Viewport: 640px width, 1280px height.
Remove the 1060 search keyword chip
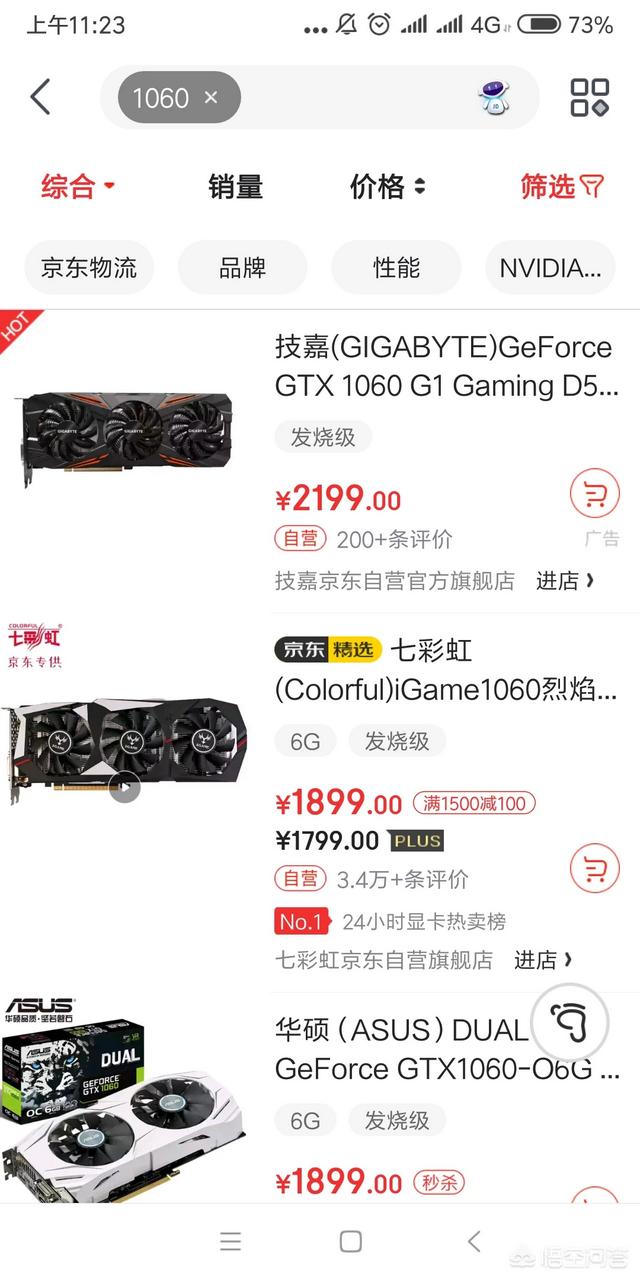tap(211, 97)
